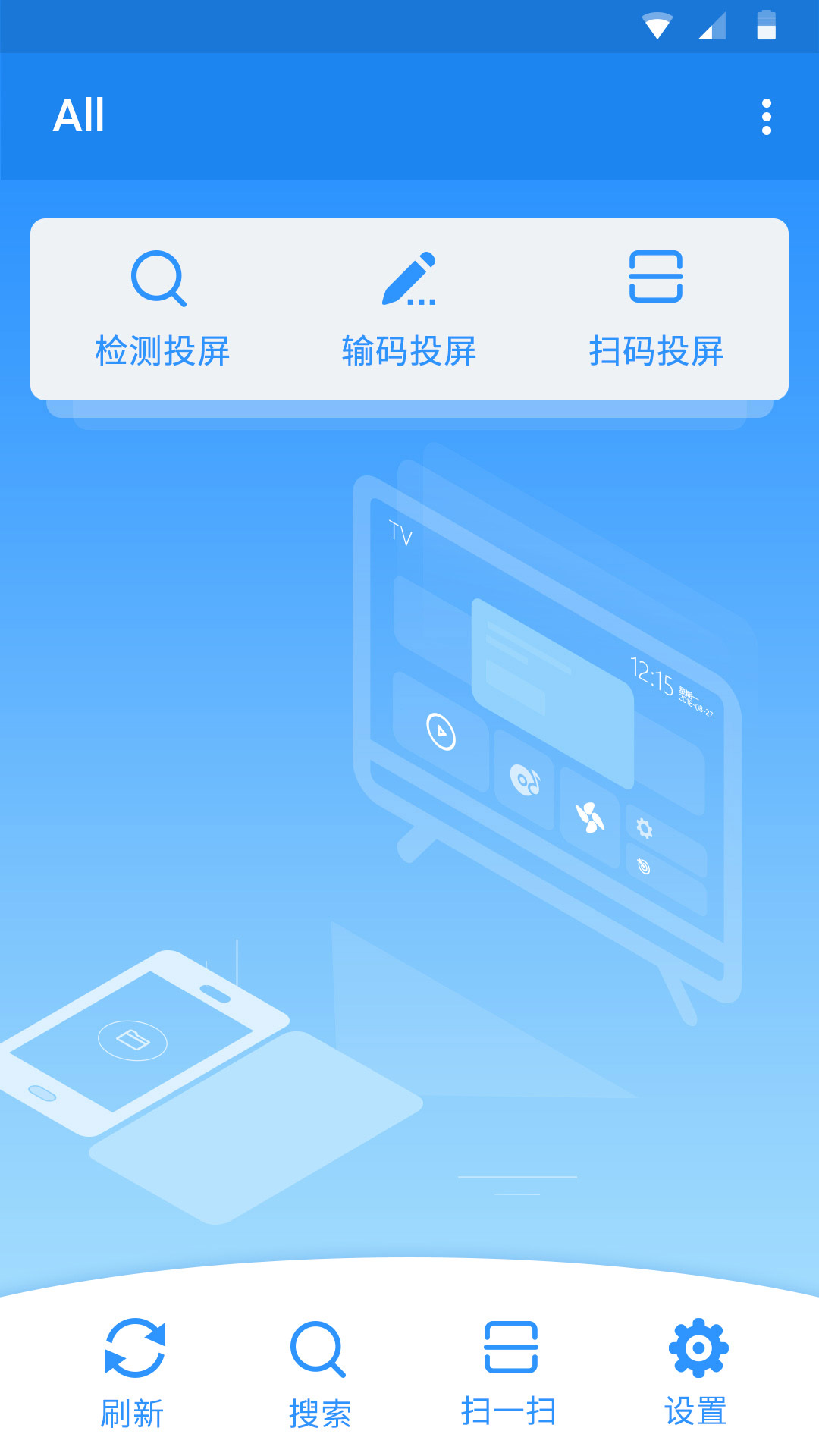Screen dimensions: 819x1456
Task: Open the three-dot overflow menu
Action: (x=766, y=117)
